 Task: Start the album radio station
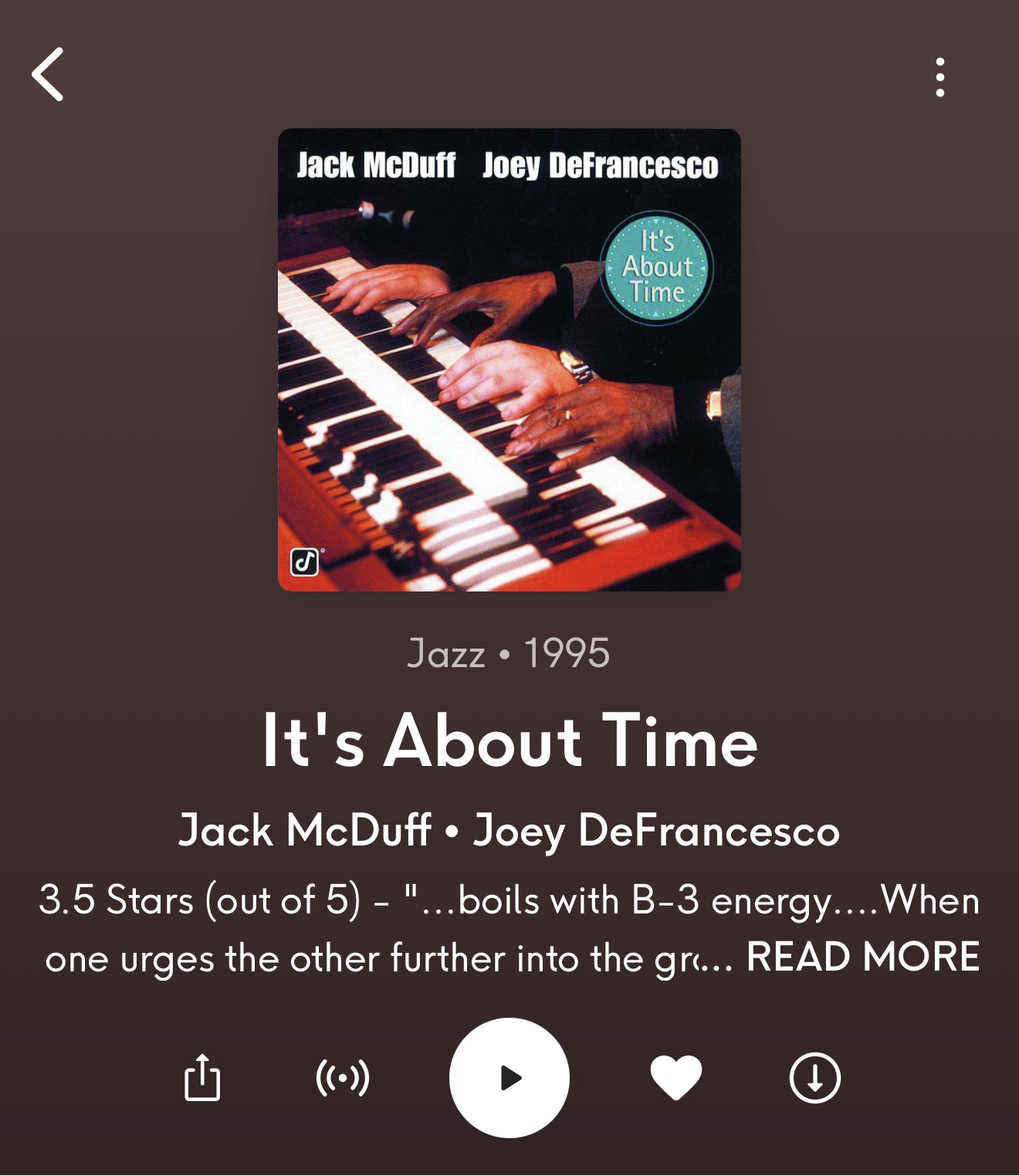pos(343,1077)
